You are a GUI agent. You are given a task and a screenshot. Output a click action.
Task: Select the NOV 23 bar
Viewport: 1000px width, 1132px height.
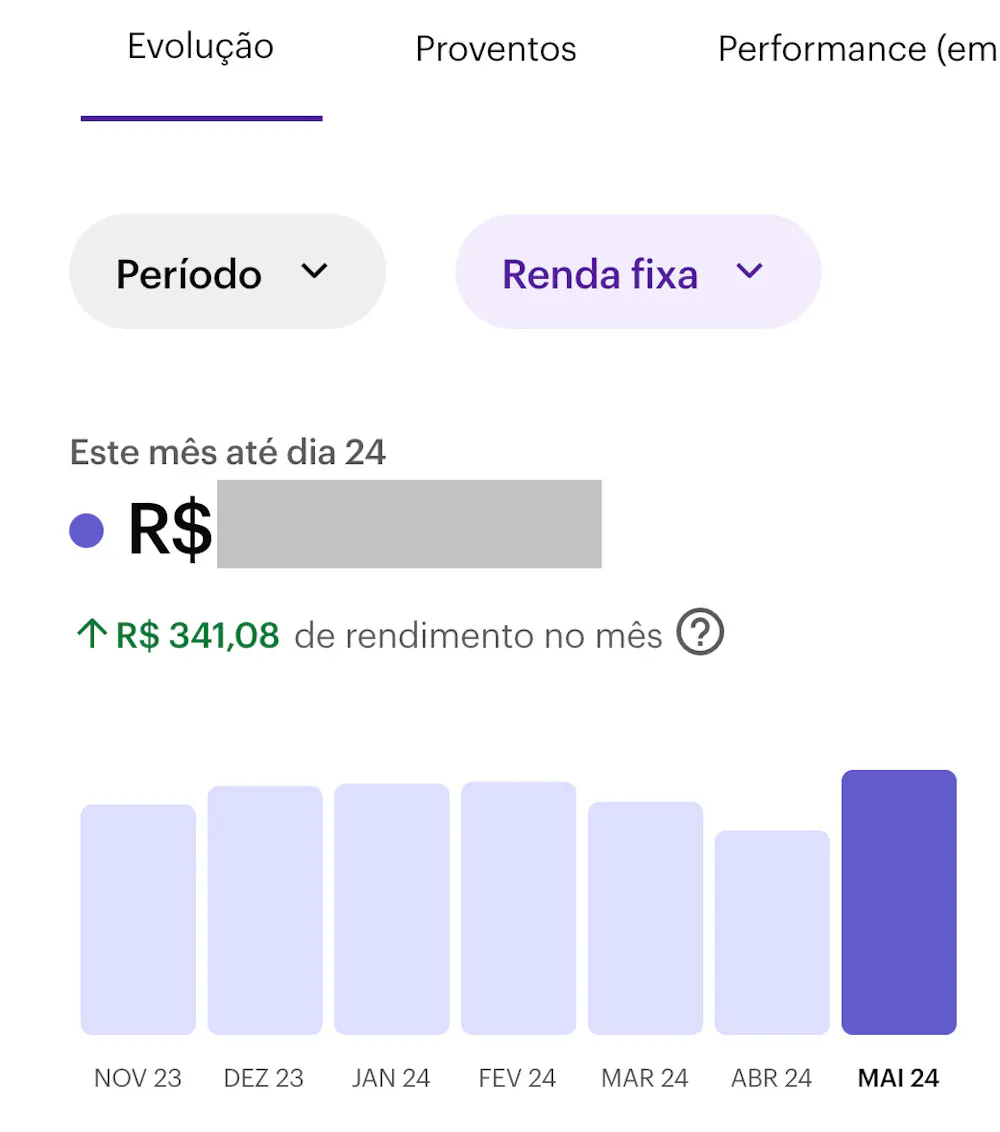(x=138, y=919)
